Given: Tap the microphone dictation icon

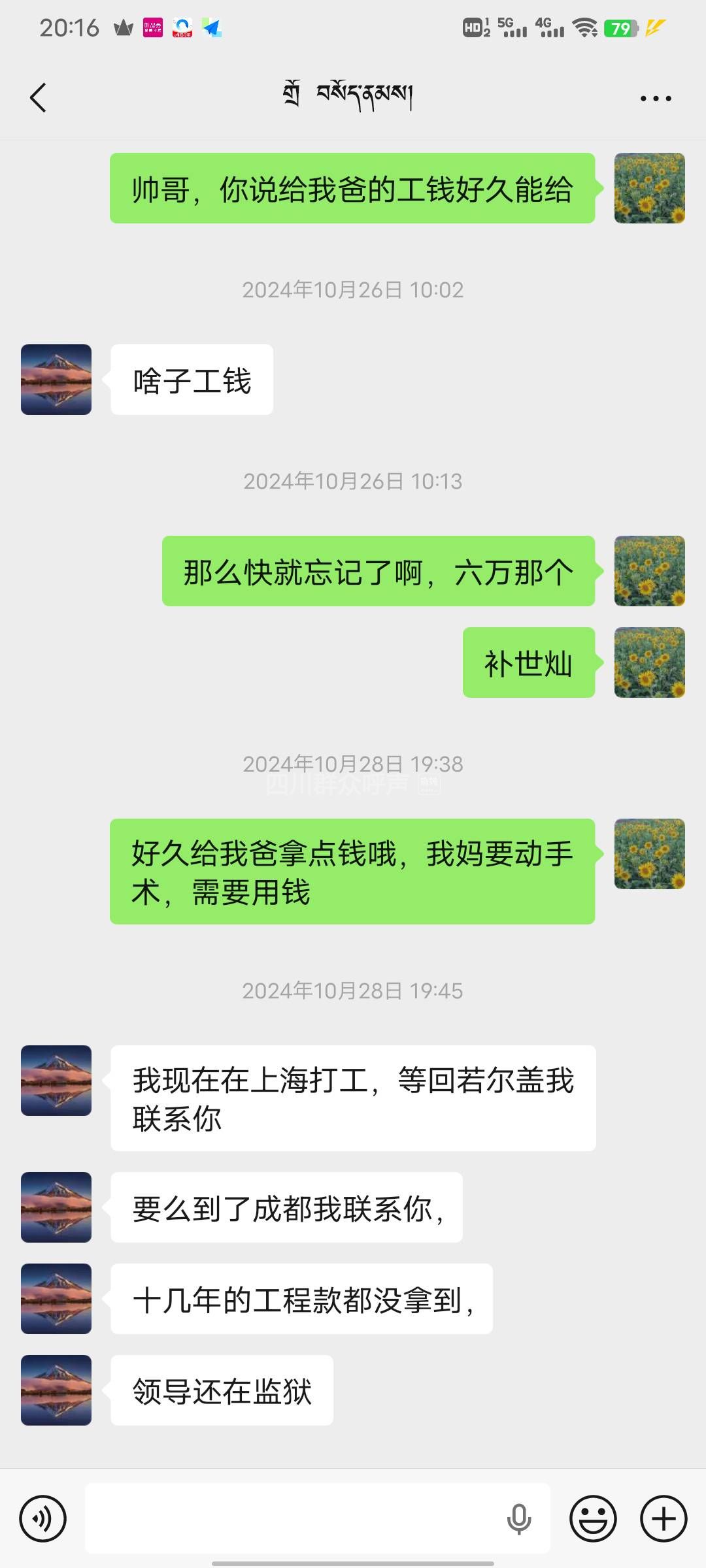Looking at the screenshot, I should [519, 1518].
